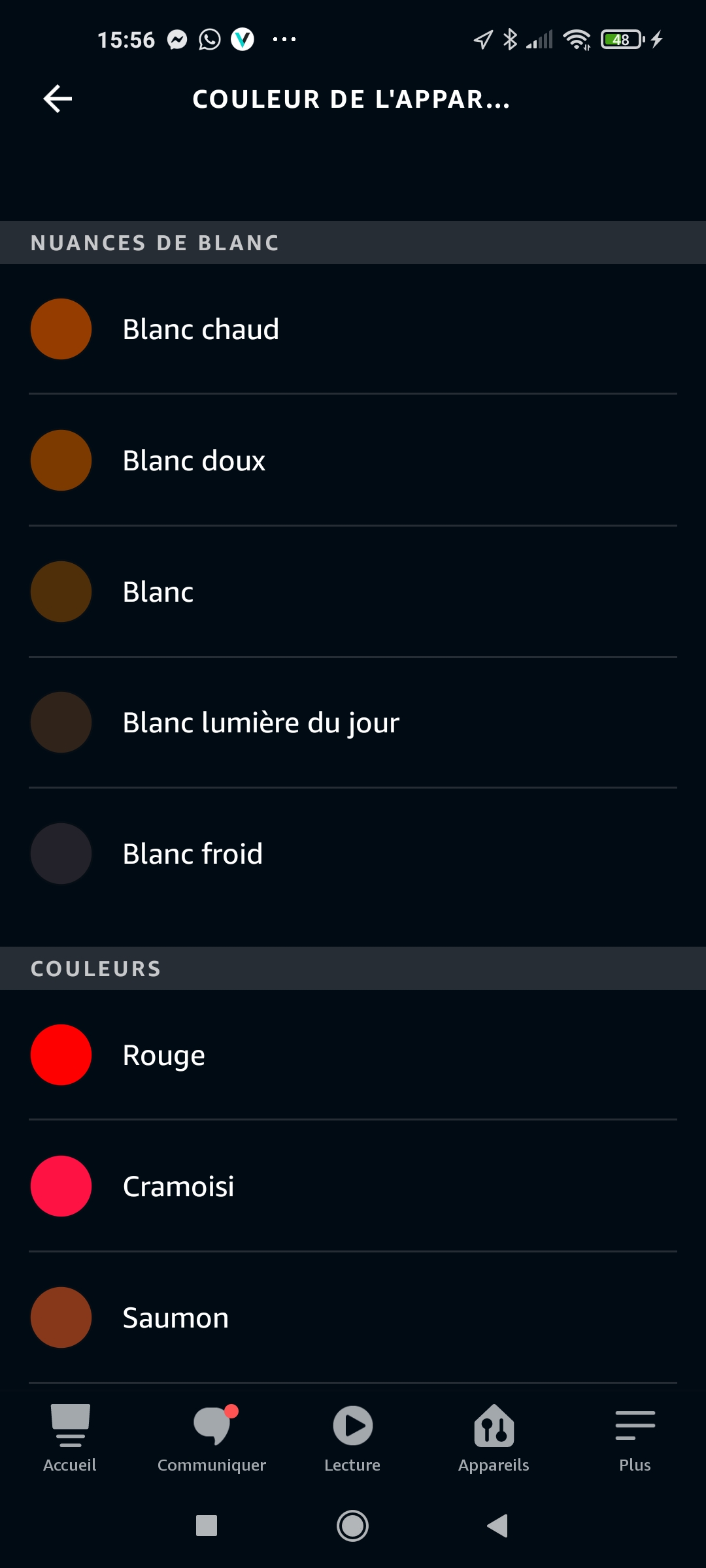Select the Saumon color
Screen dimensions: 706x1568
(x=353, y=1317)
